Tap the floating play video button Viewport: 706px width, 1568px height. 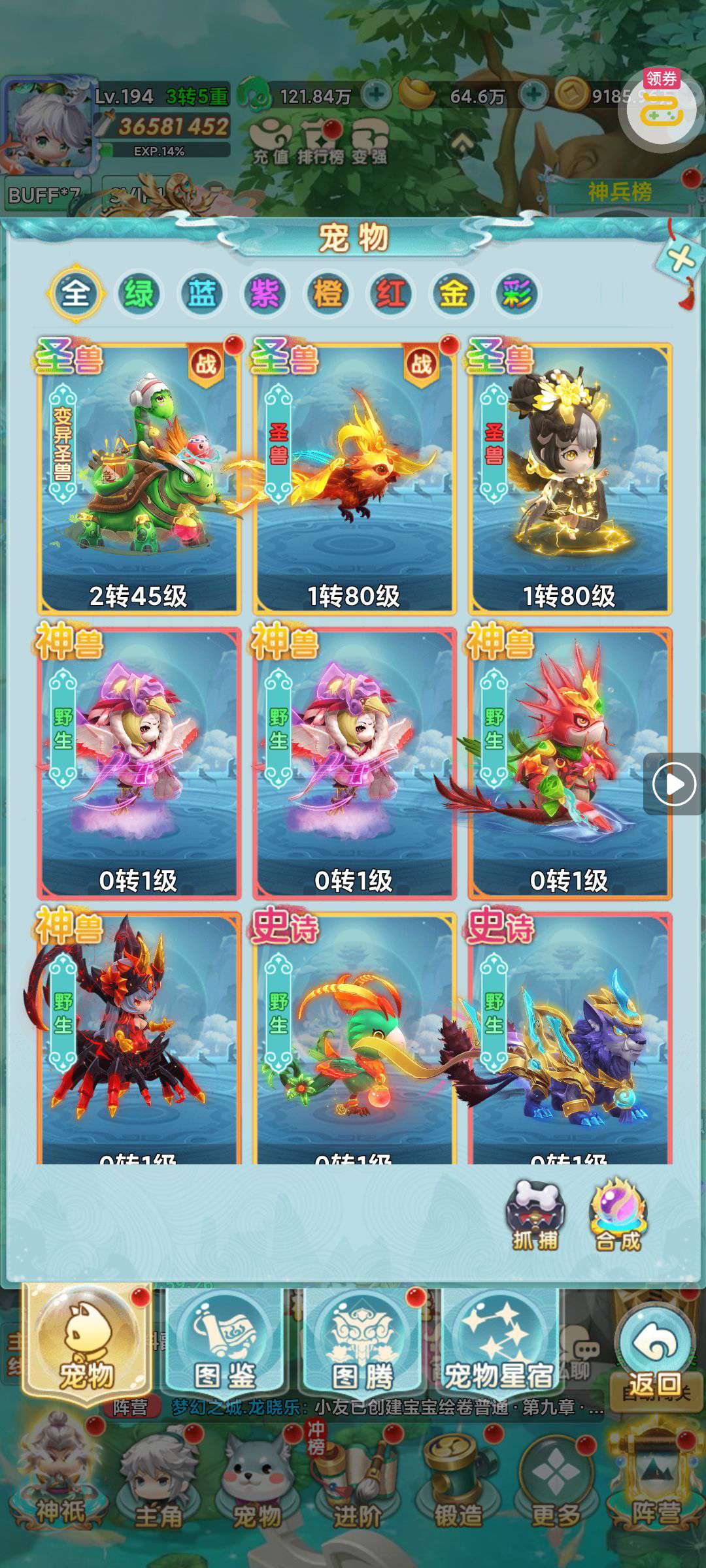click(675, 784)
